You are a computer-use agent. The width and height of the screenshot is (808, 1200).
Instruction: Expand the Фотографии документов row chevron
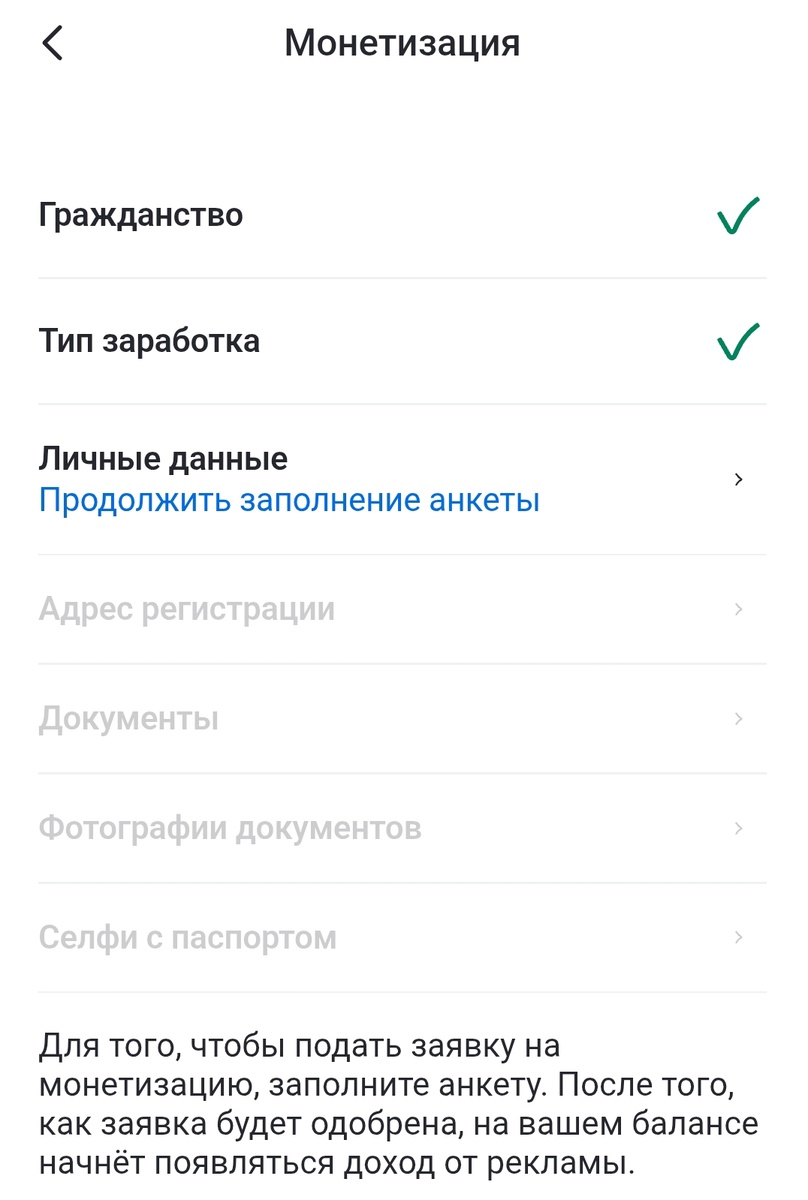(738, 828)
